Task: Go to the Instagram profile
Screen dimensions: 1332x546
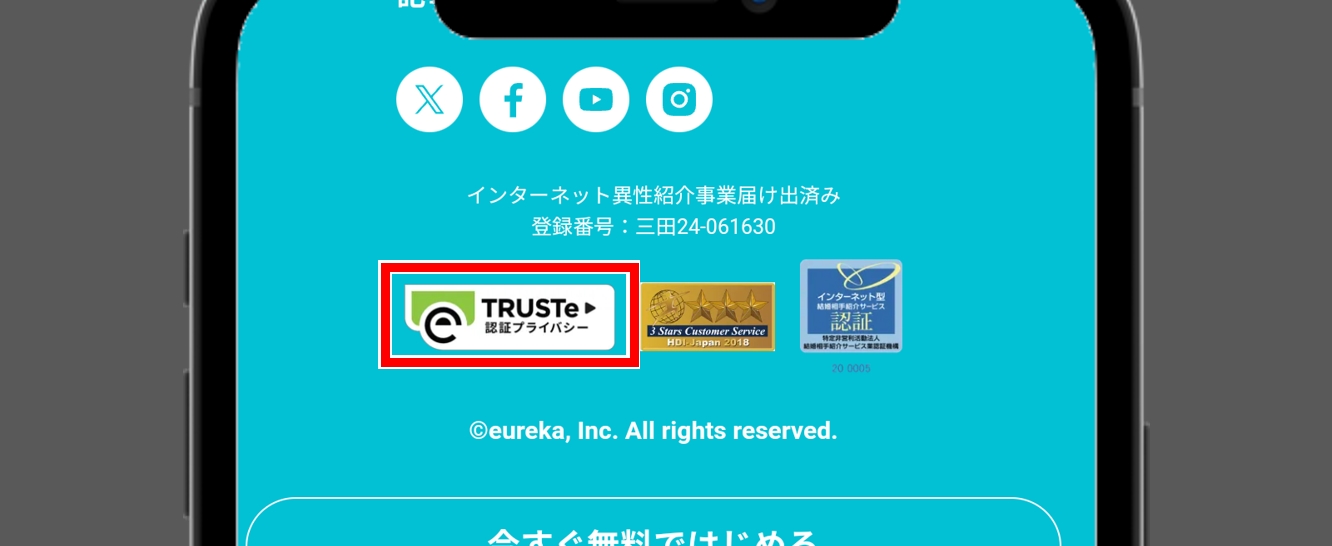Action: point(679,100)
